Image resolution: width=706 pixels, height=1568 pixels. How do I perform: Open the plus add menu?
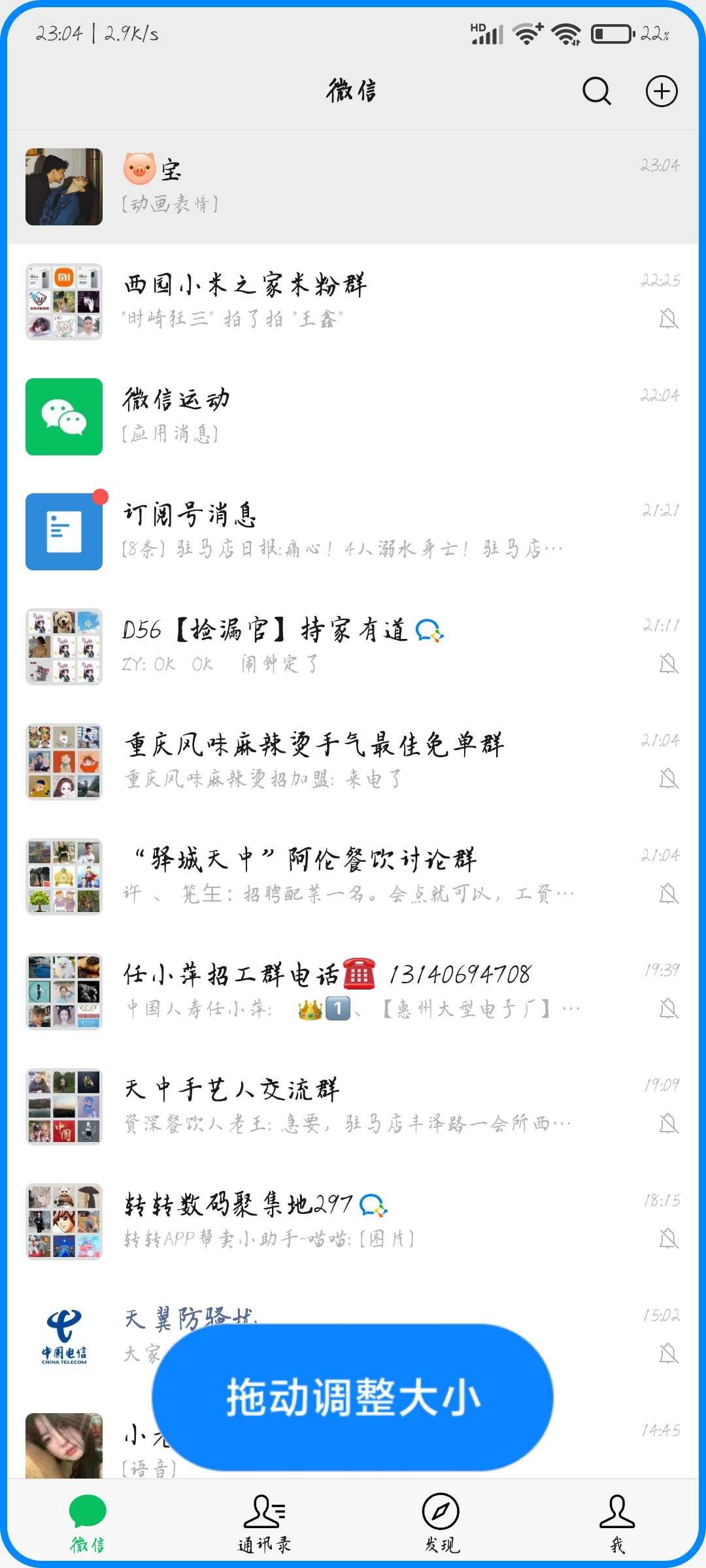(x=662, y=91)
